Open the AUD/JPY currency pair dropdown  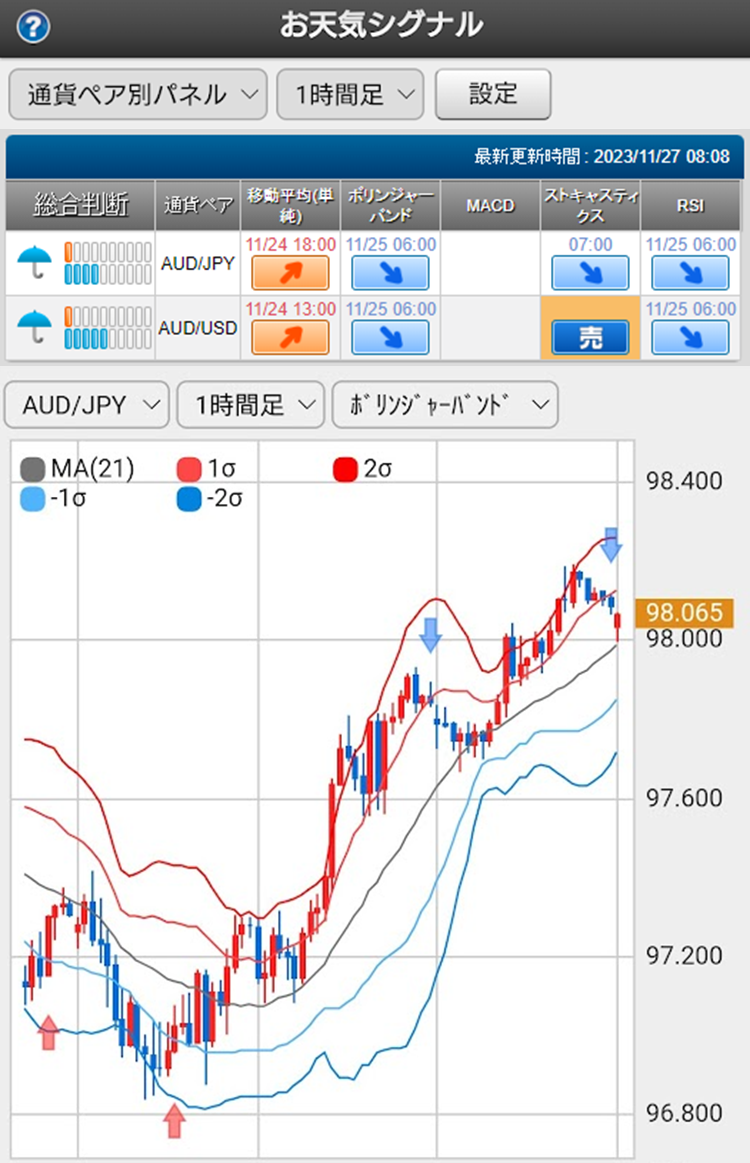pos(86,405)
